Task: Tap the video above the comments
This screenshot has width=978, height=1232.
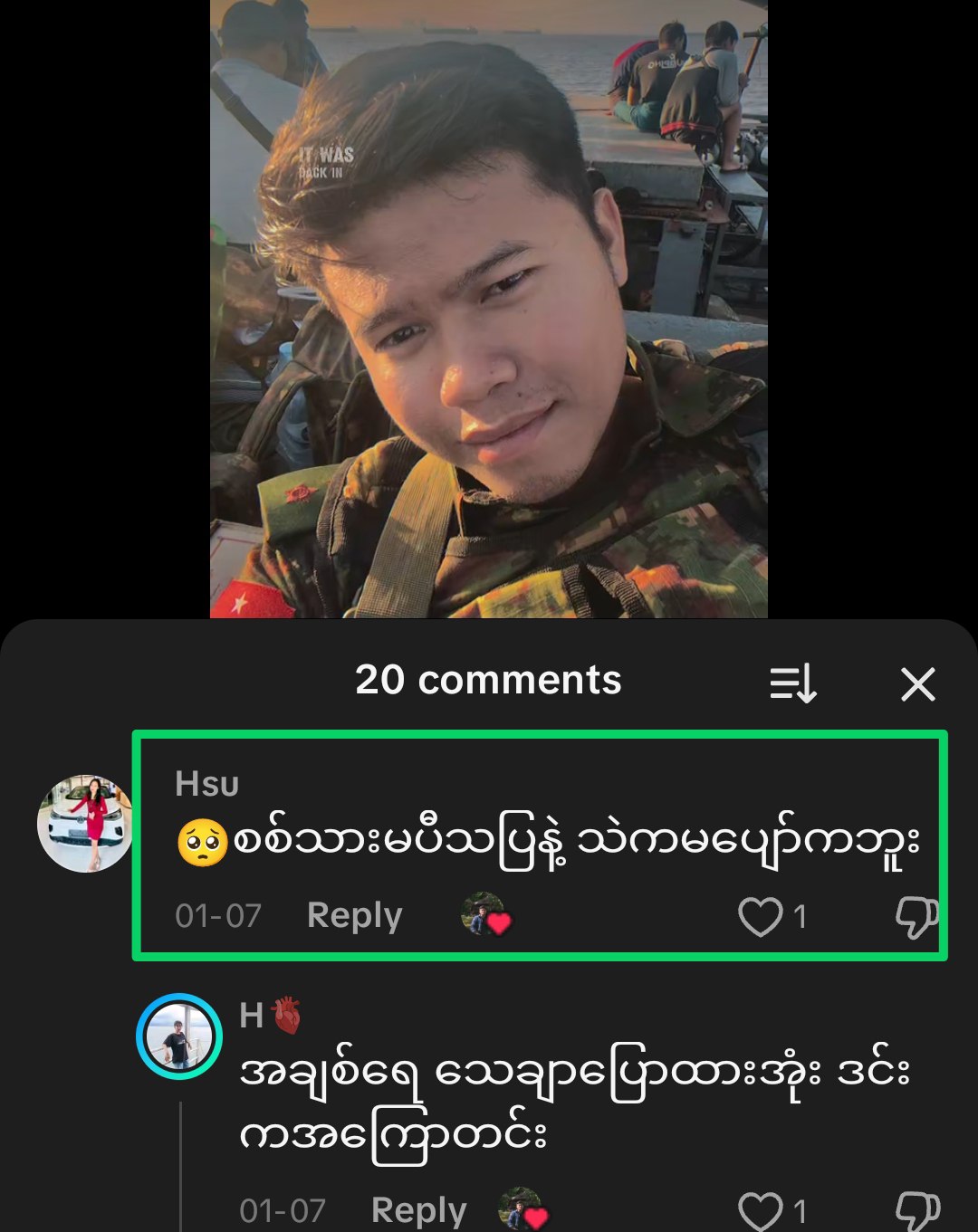Action: coord(489,308)
